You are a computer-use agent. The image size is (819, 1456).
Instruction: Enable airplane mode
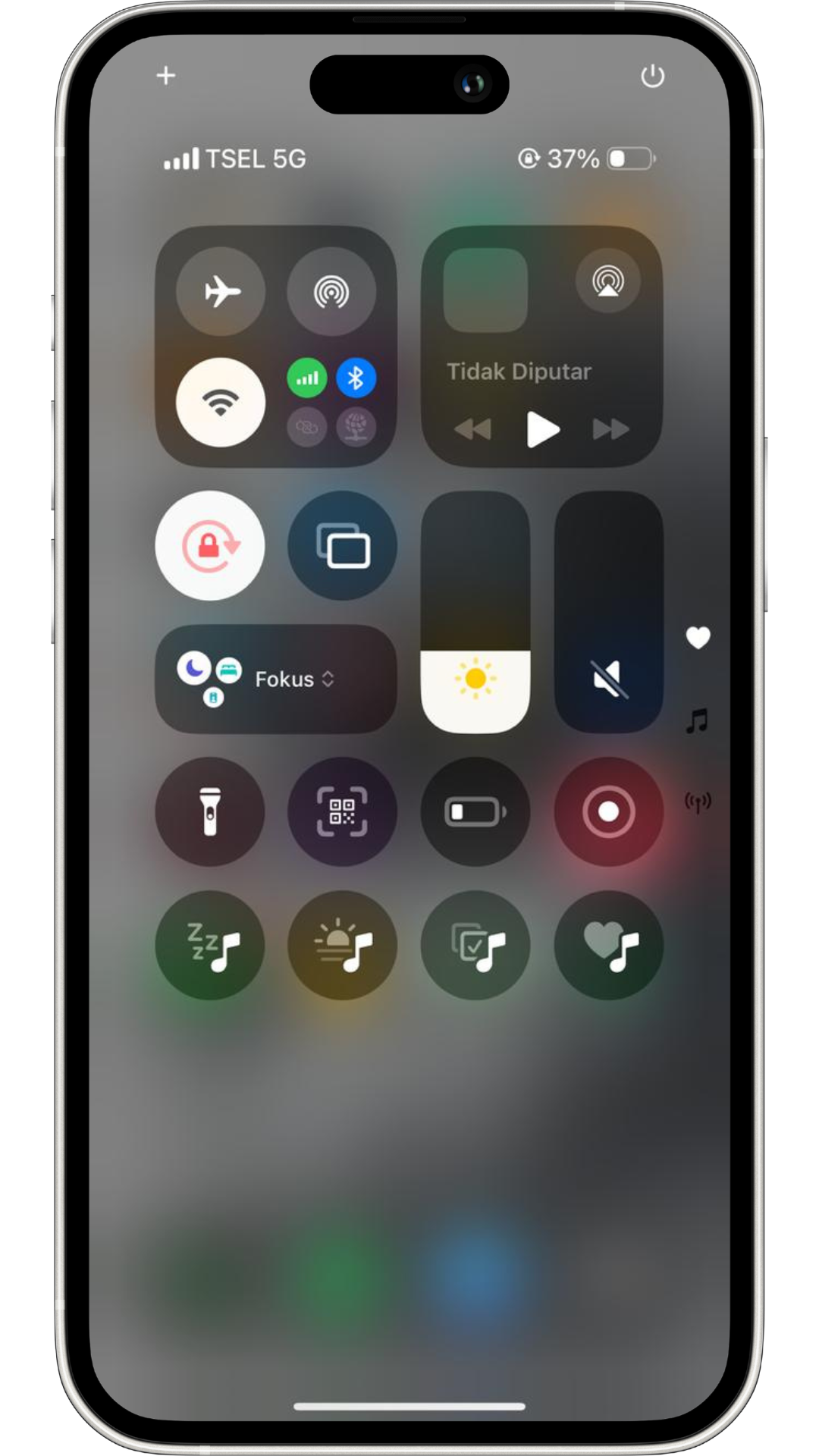pos(221,291)
